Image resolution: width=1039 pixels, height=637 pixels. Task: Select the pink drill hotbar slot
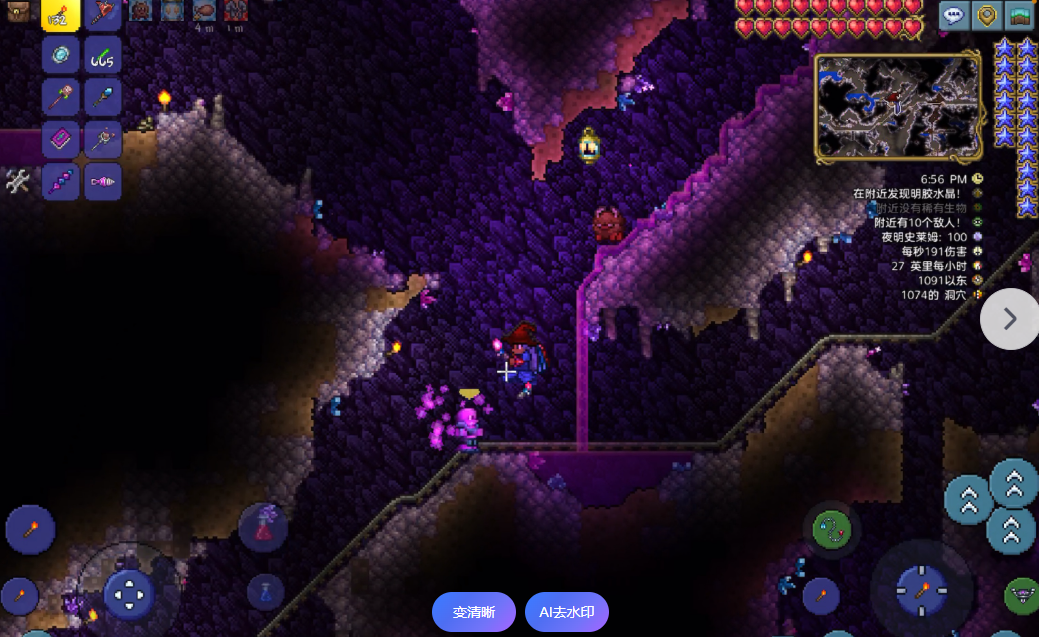(x=103, y=181)
